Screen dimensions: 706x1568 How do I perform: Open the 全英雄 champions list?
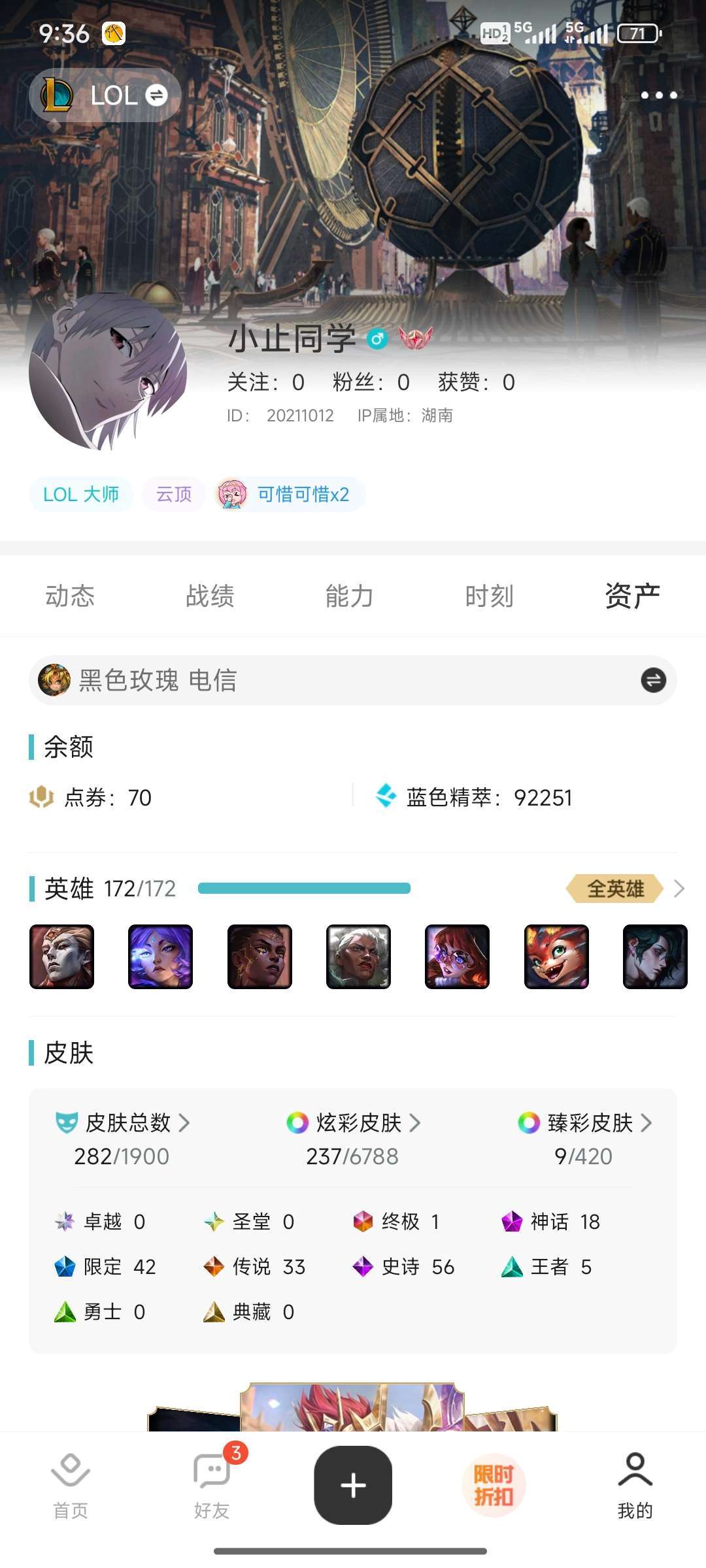(x=624, y=889)
